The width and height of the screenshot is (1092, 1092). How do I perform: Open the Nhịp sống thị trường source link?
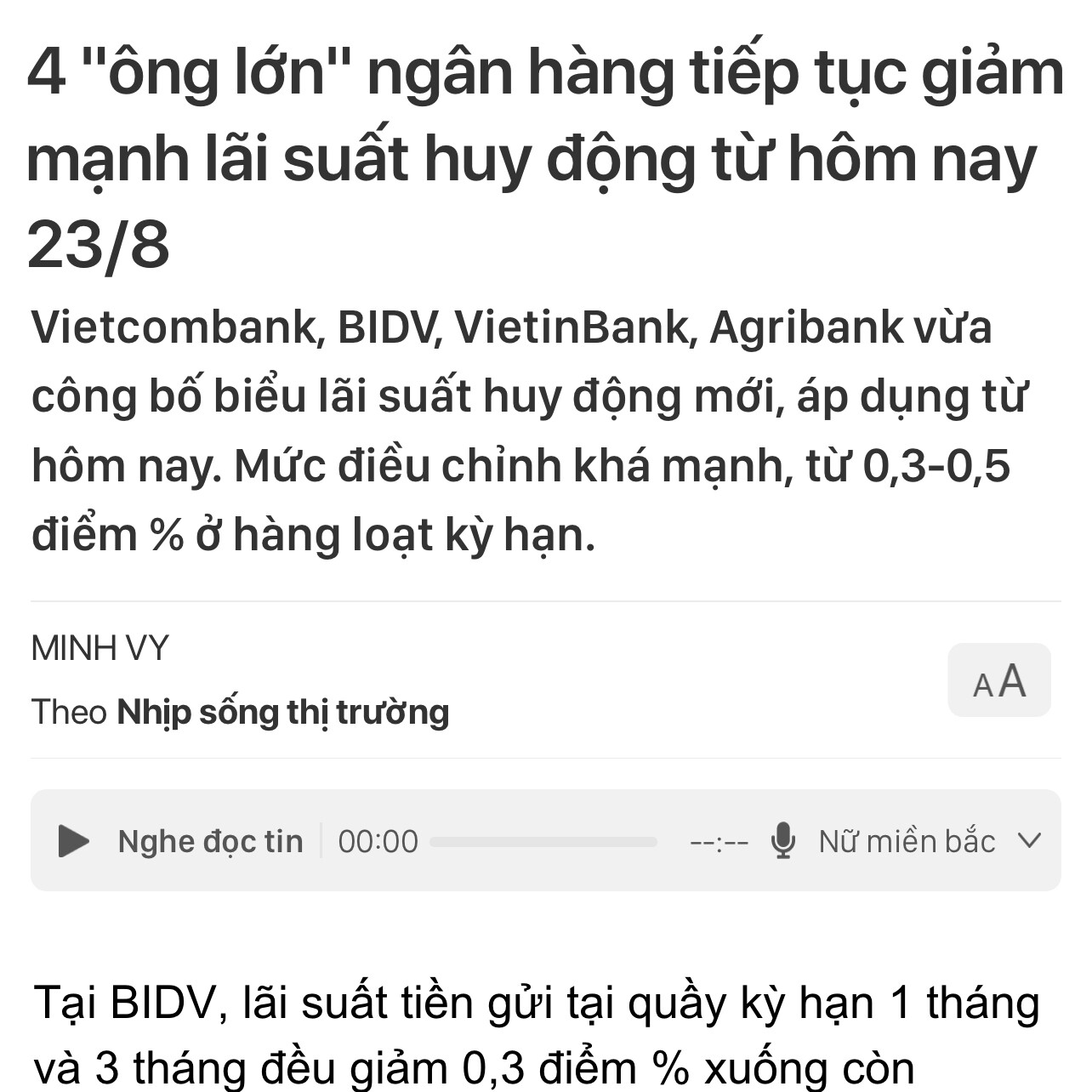[x=282, y=713]
